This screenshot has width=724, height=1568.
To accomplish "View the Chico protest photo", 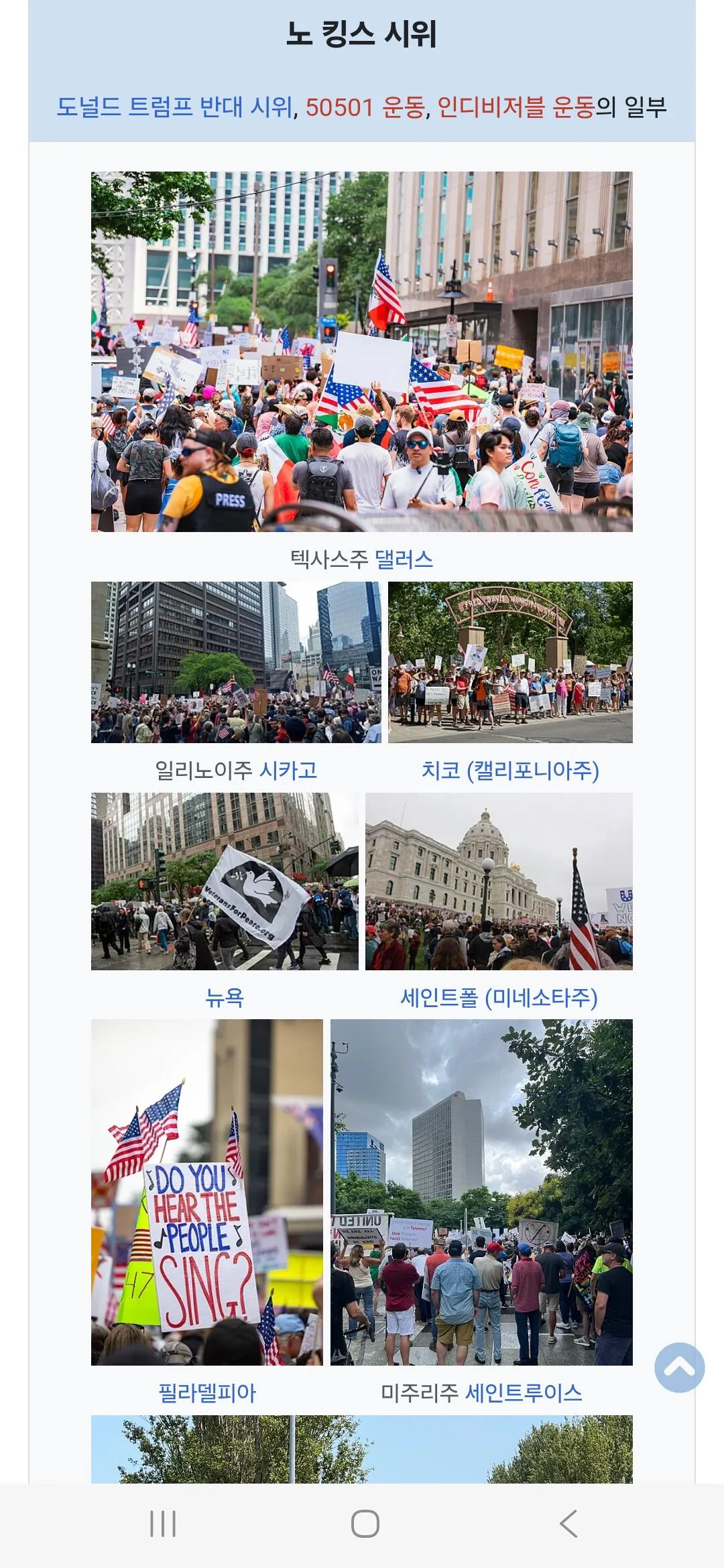I will point(510,662).
